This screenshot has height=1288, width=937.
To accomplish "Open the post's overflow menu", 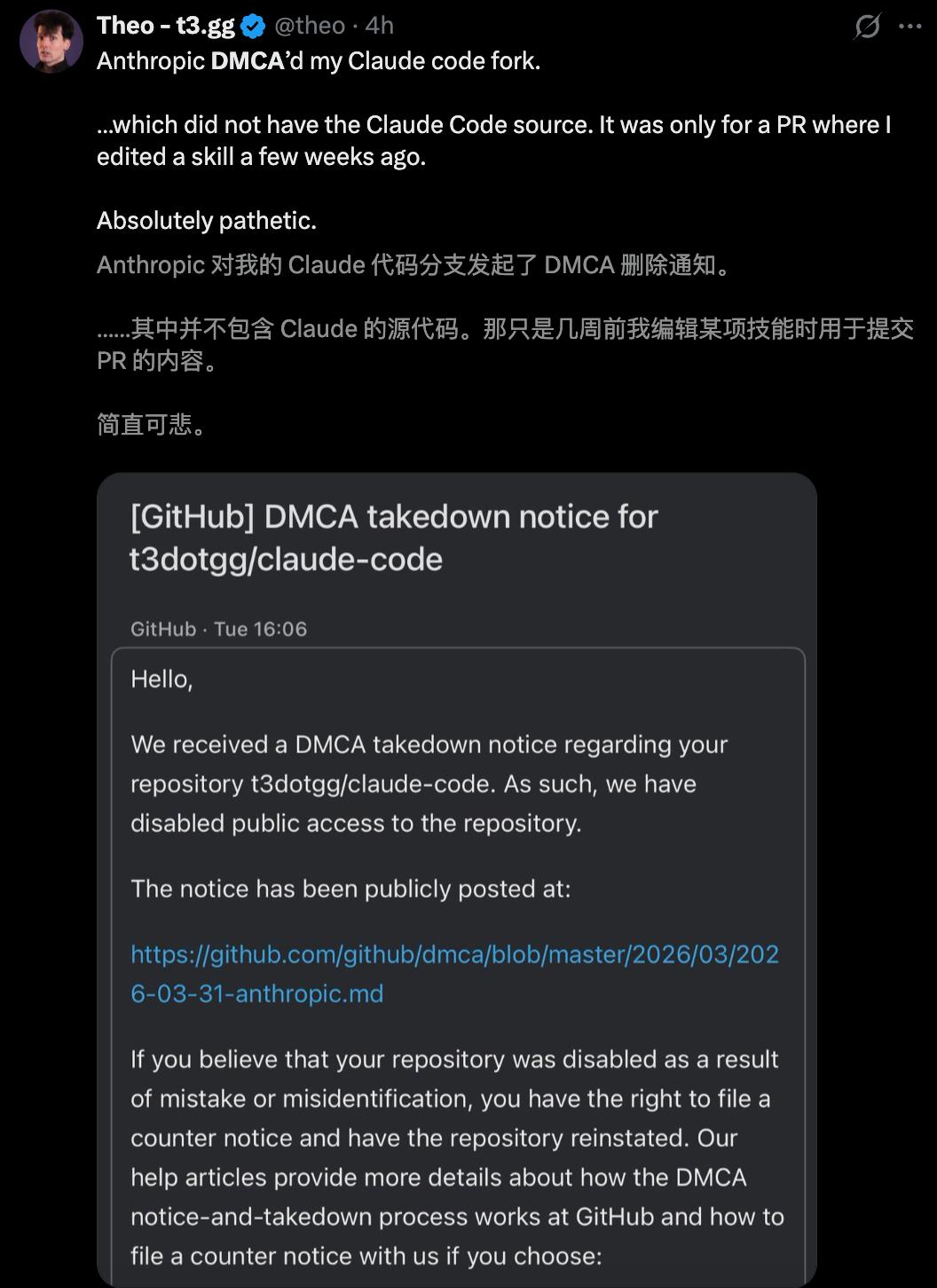I will (x=909, y=27).
